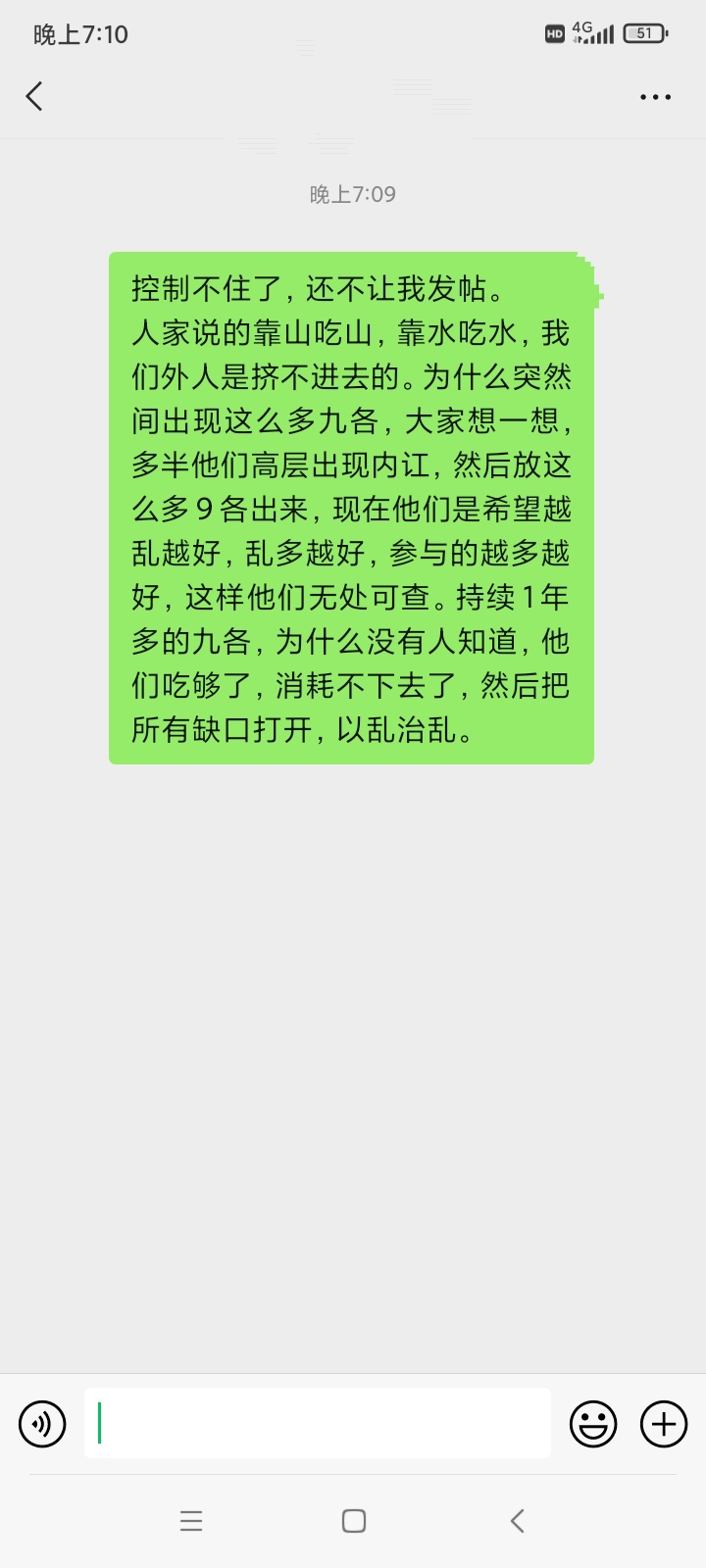Focus the message text field
The image size is (706, 1568).
[318, 1423]
